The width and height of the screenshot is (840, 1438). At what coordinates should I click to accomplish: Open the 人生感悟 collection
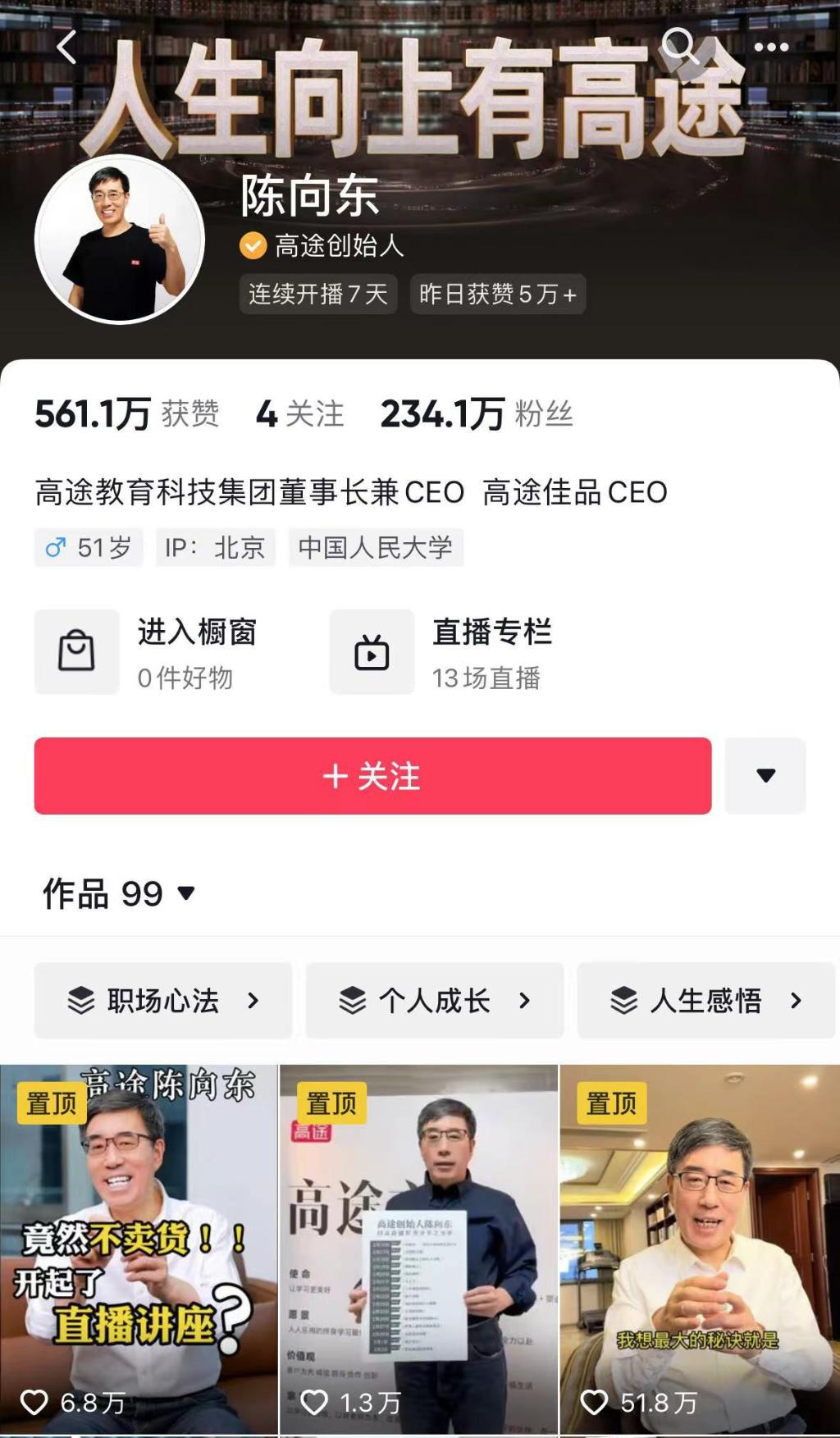(706, 1000)
